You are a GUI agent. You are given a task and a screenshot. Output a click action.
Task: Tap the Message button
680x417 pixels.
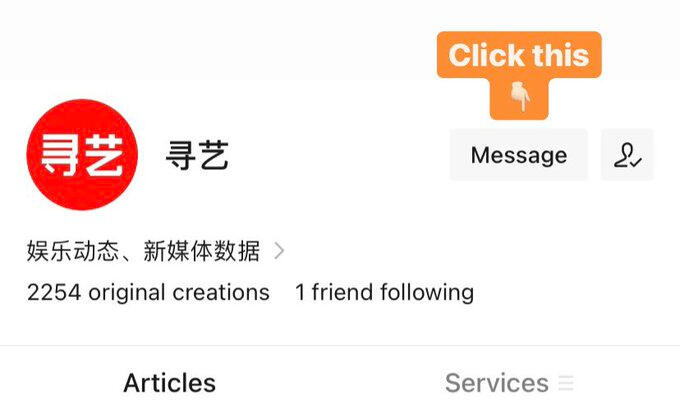tap(518, 155)
